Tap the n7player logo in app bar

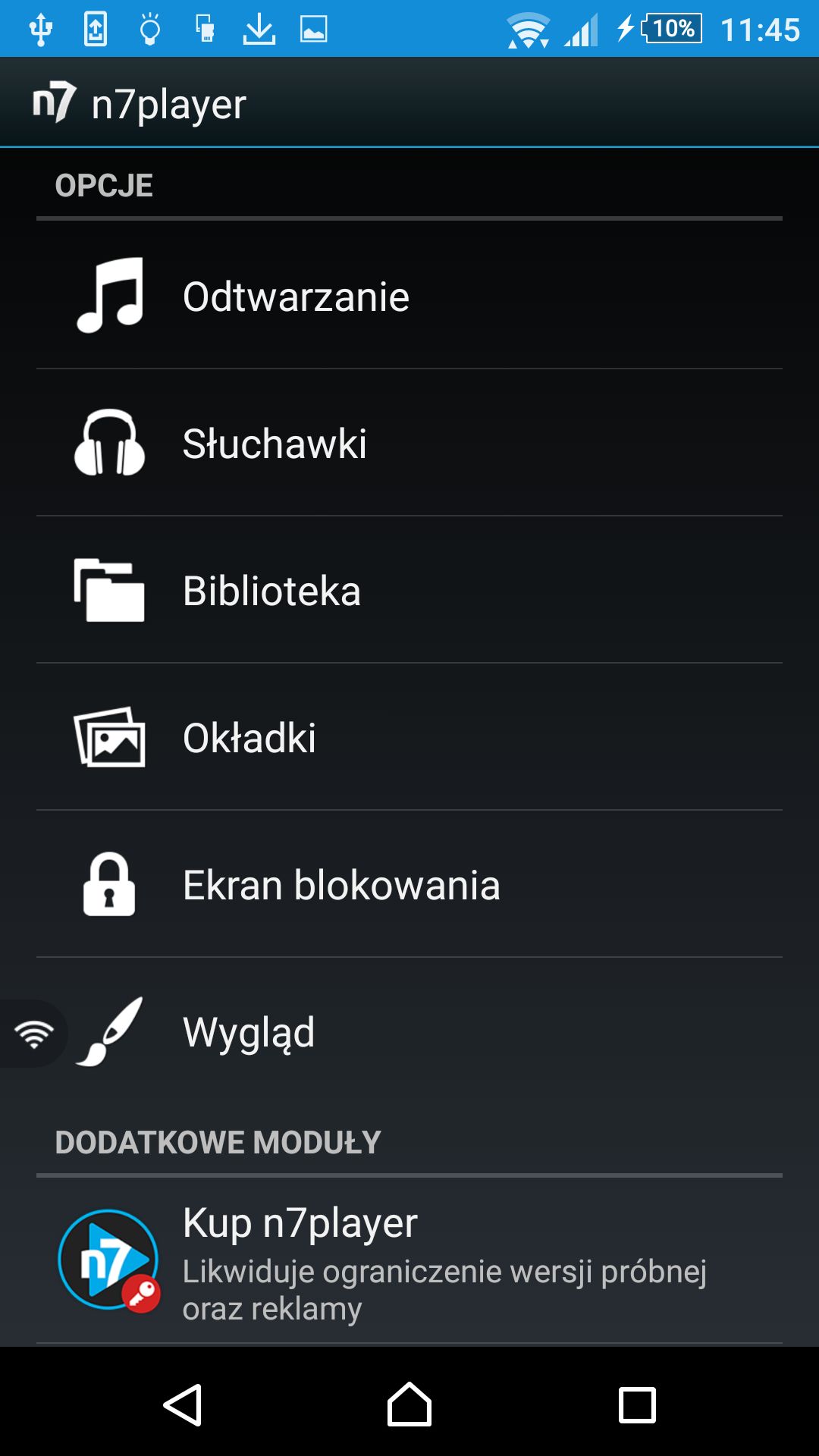[55, 102]
